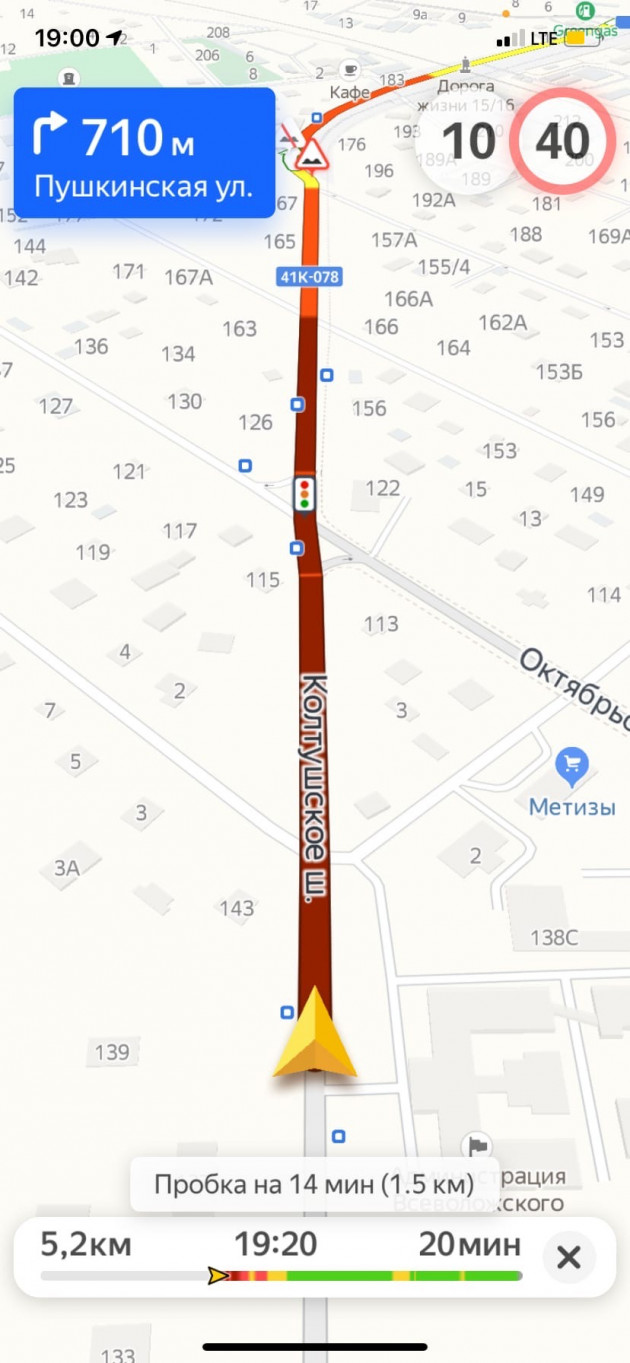Open the Кафе place marker
The image size is (630, 1363).
pos(350,70)
